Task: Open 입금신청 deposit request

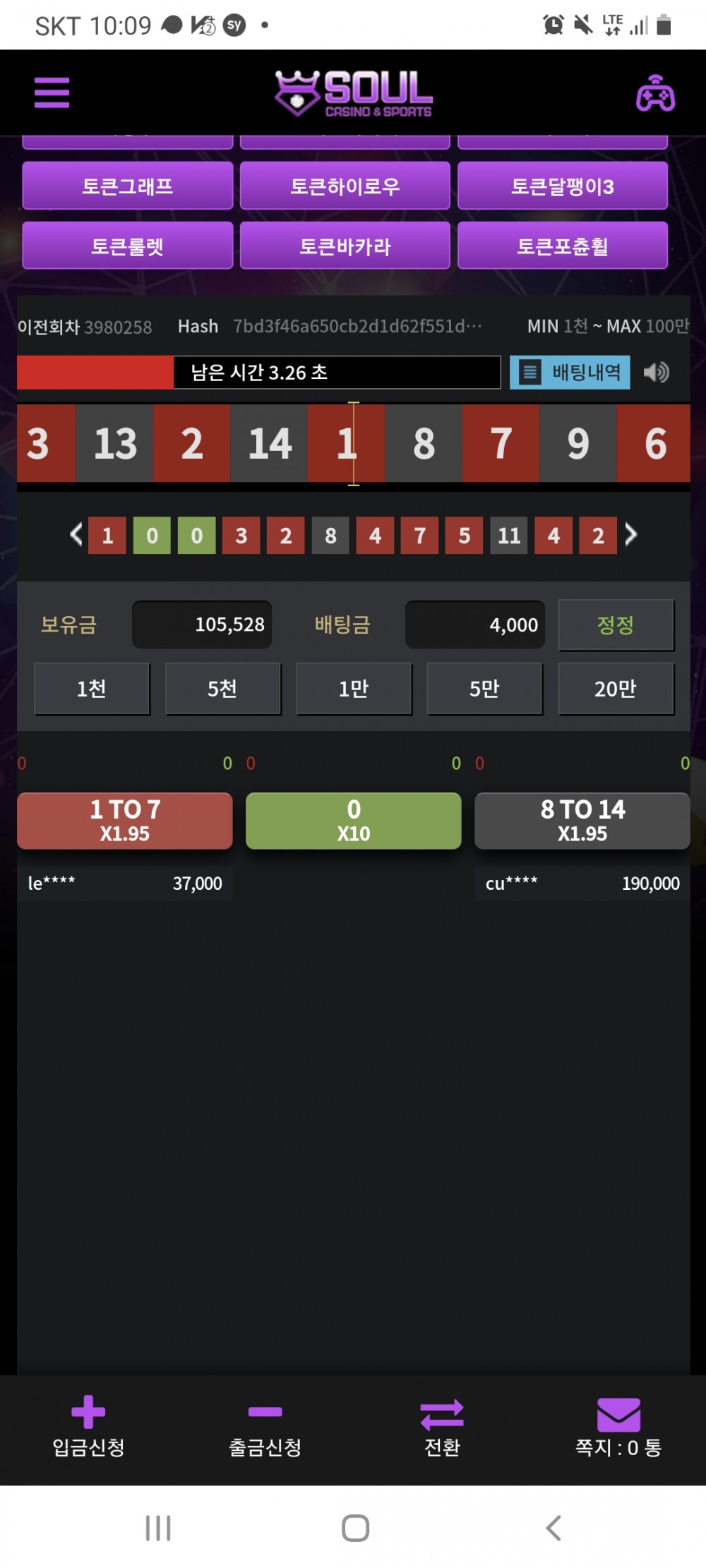Action: coord(88,1427)
